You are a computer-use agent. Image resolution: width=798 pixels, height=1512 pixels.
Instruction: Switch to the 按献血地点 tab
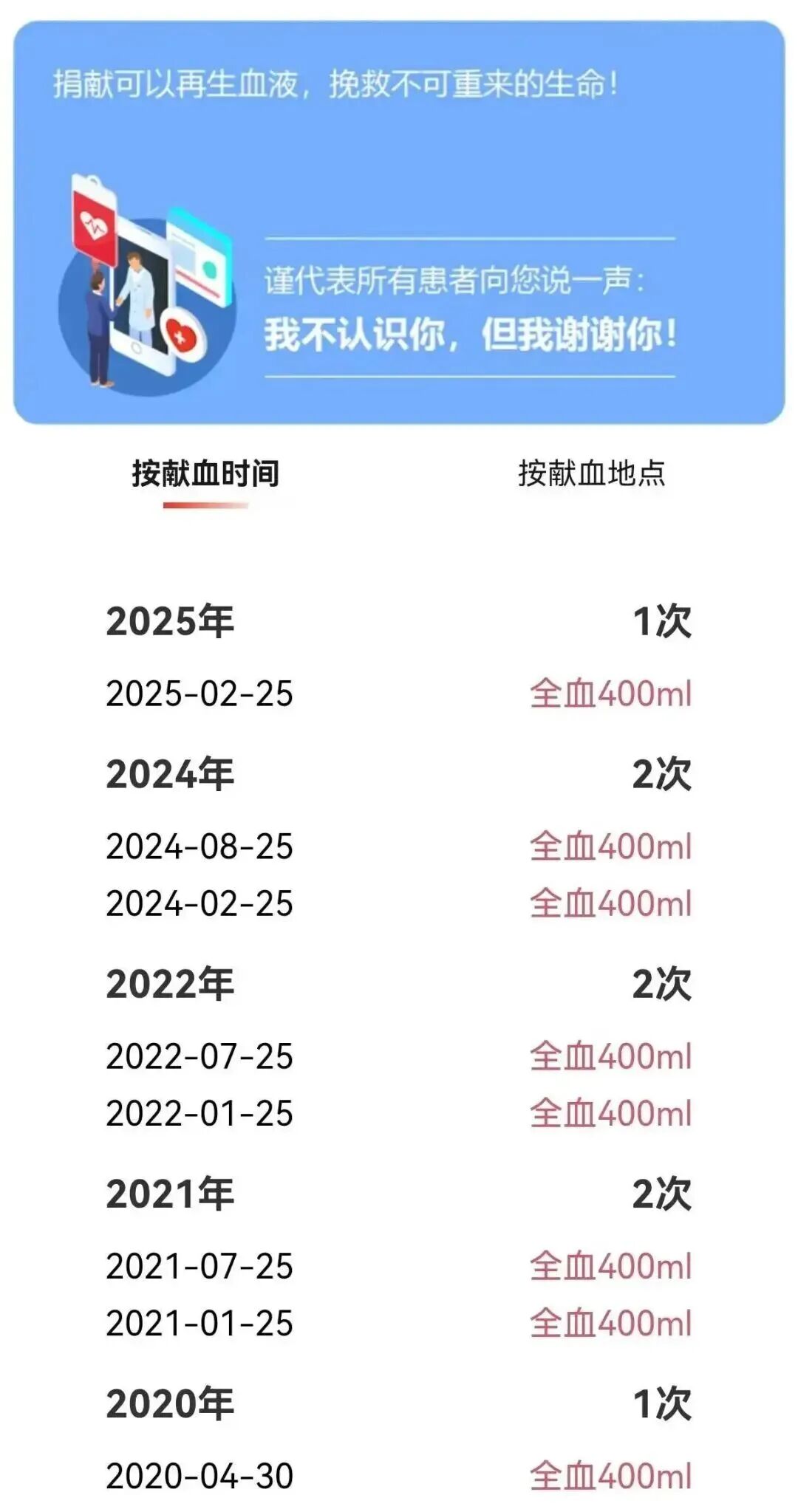click(x=591, y=473)
